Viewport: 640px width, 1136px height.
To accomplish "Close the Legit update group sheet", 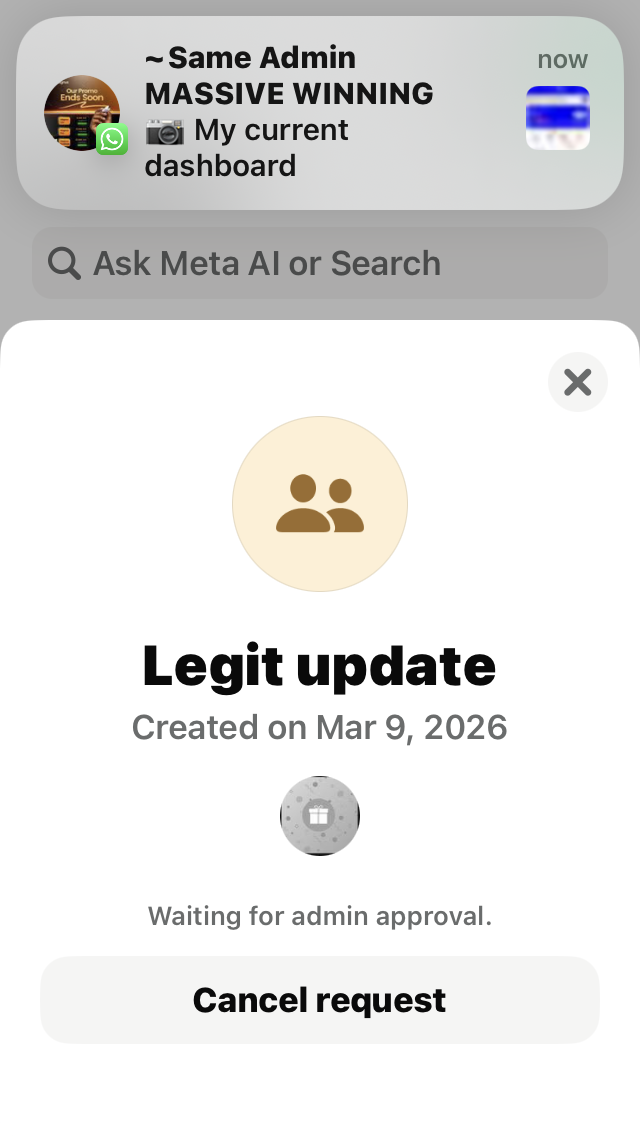I will tap(578, 382).
